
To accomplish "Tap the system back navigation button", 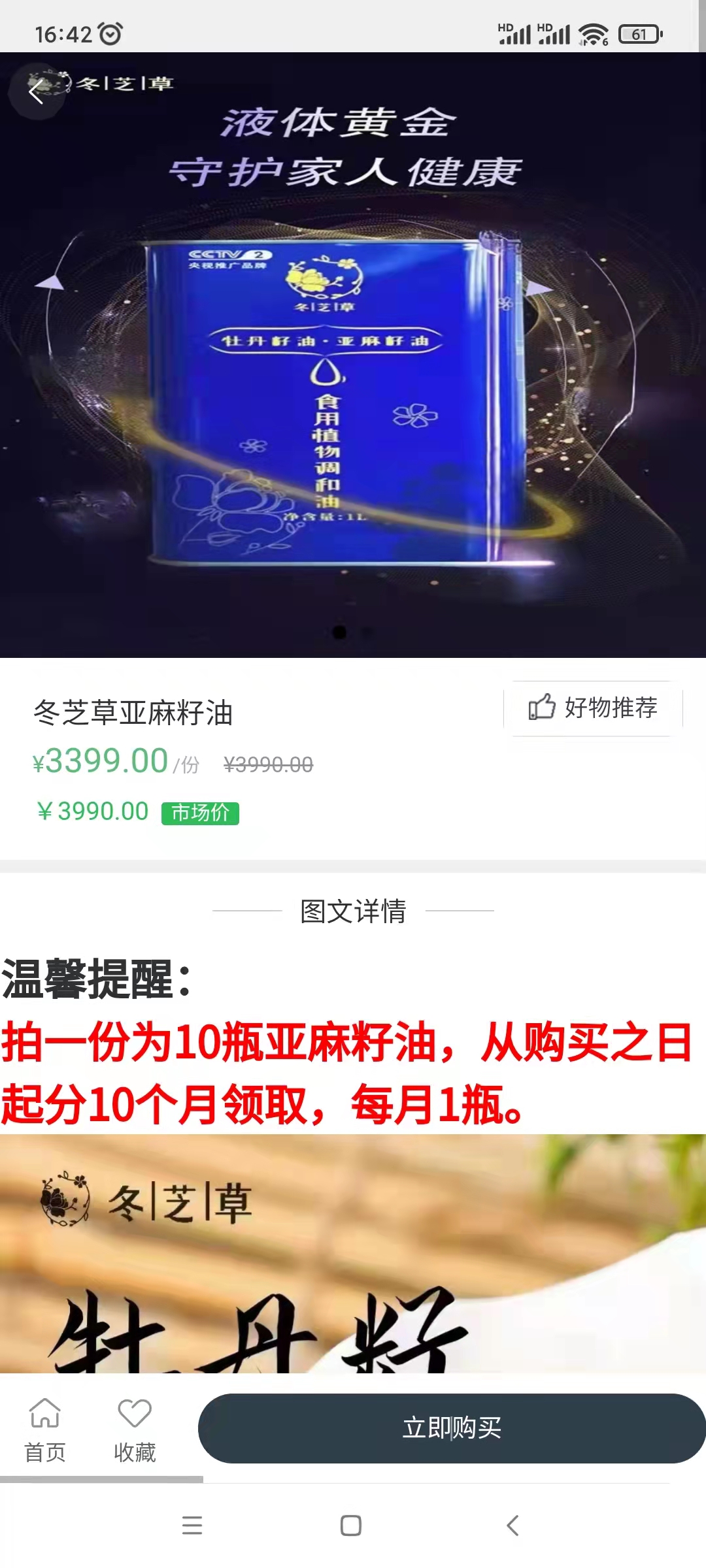I will coord(513,1526).
